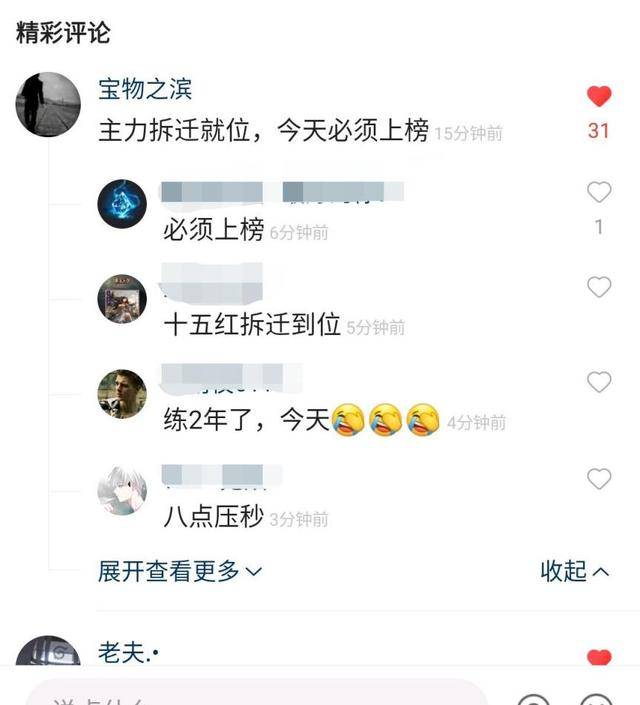The image size is (640, 705).
Task: Like the reply "八点压秒"
Action: point(598,479)
